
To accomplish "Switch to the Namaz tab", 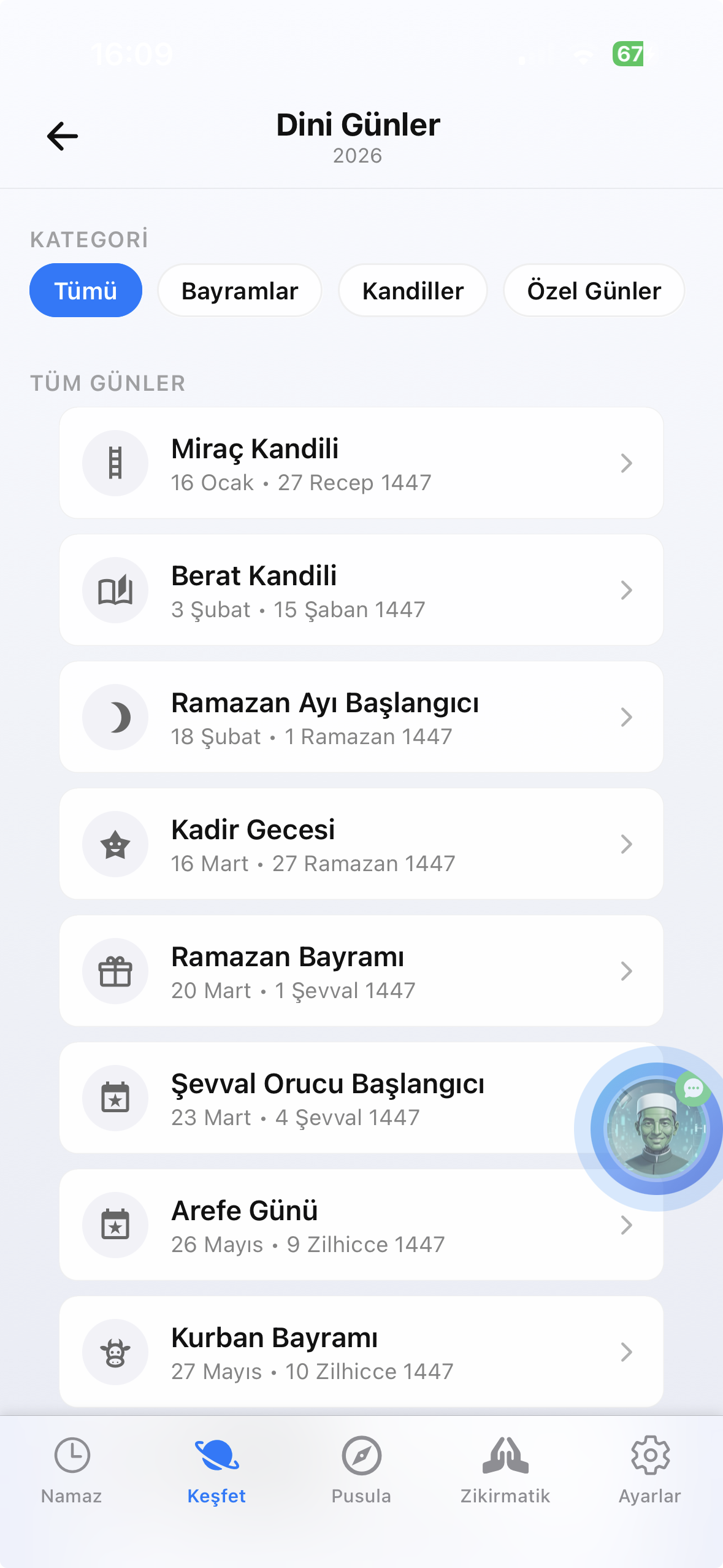I will coord(72,1470).
